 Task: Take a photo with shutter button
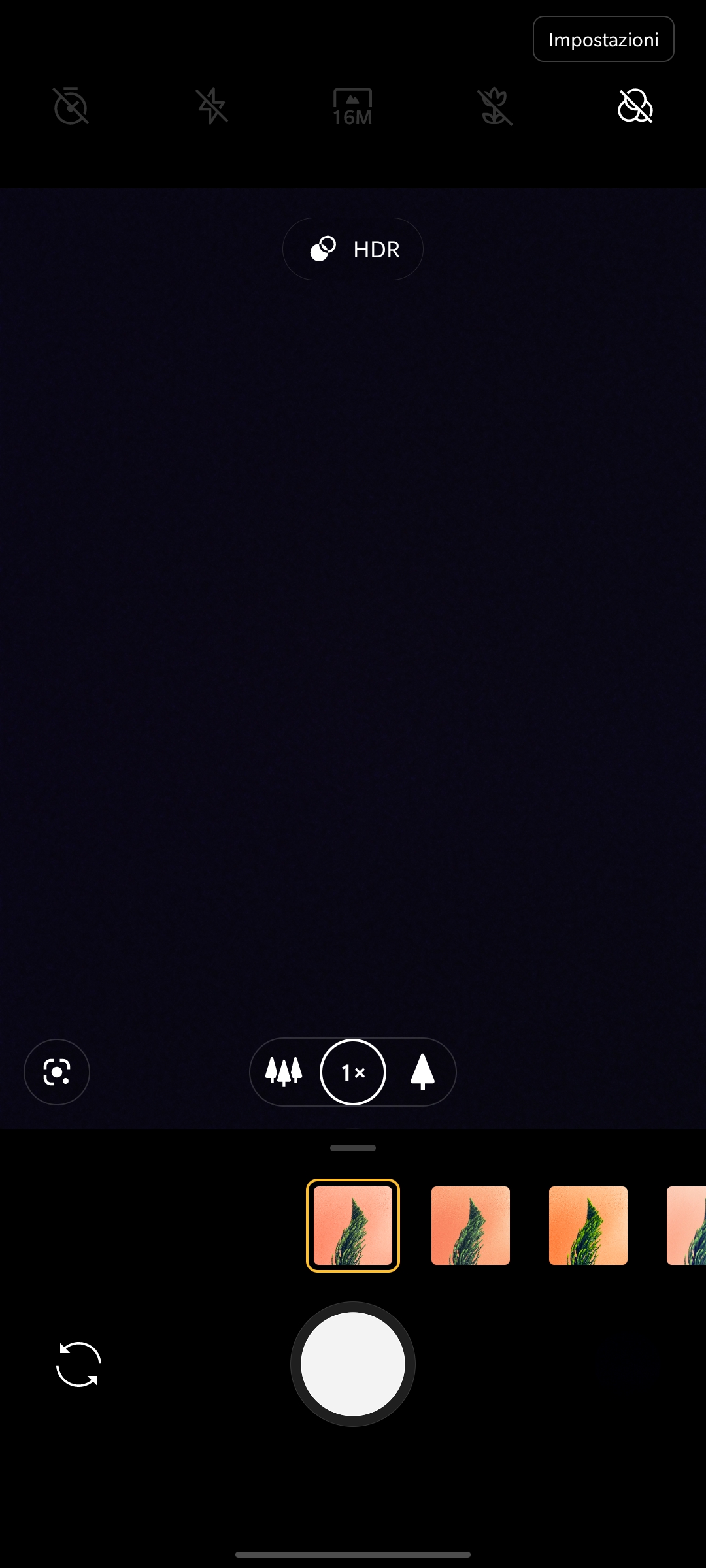[x=353, y=1364]
